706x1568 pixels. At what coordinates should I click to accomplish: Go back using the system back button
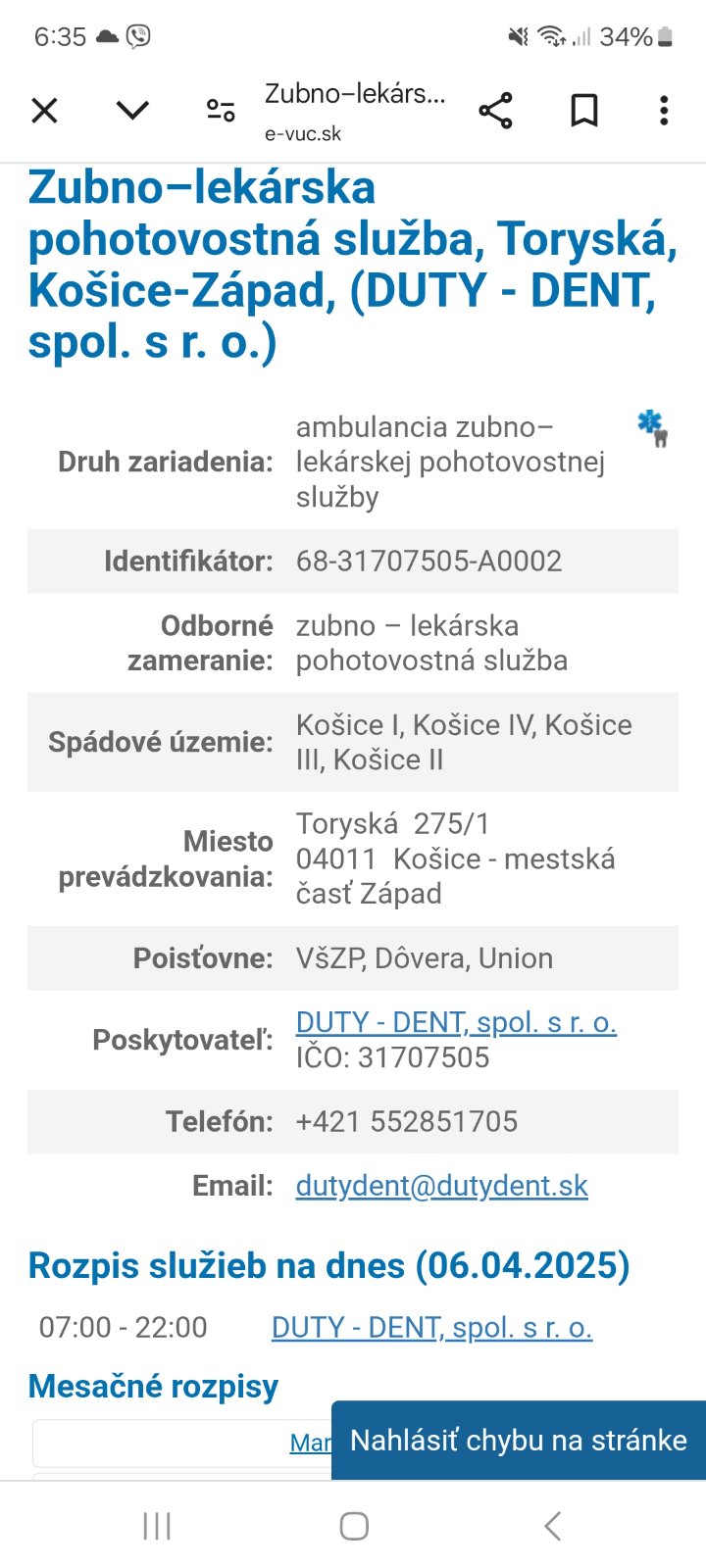[553, 1526]
